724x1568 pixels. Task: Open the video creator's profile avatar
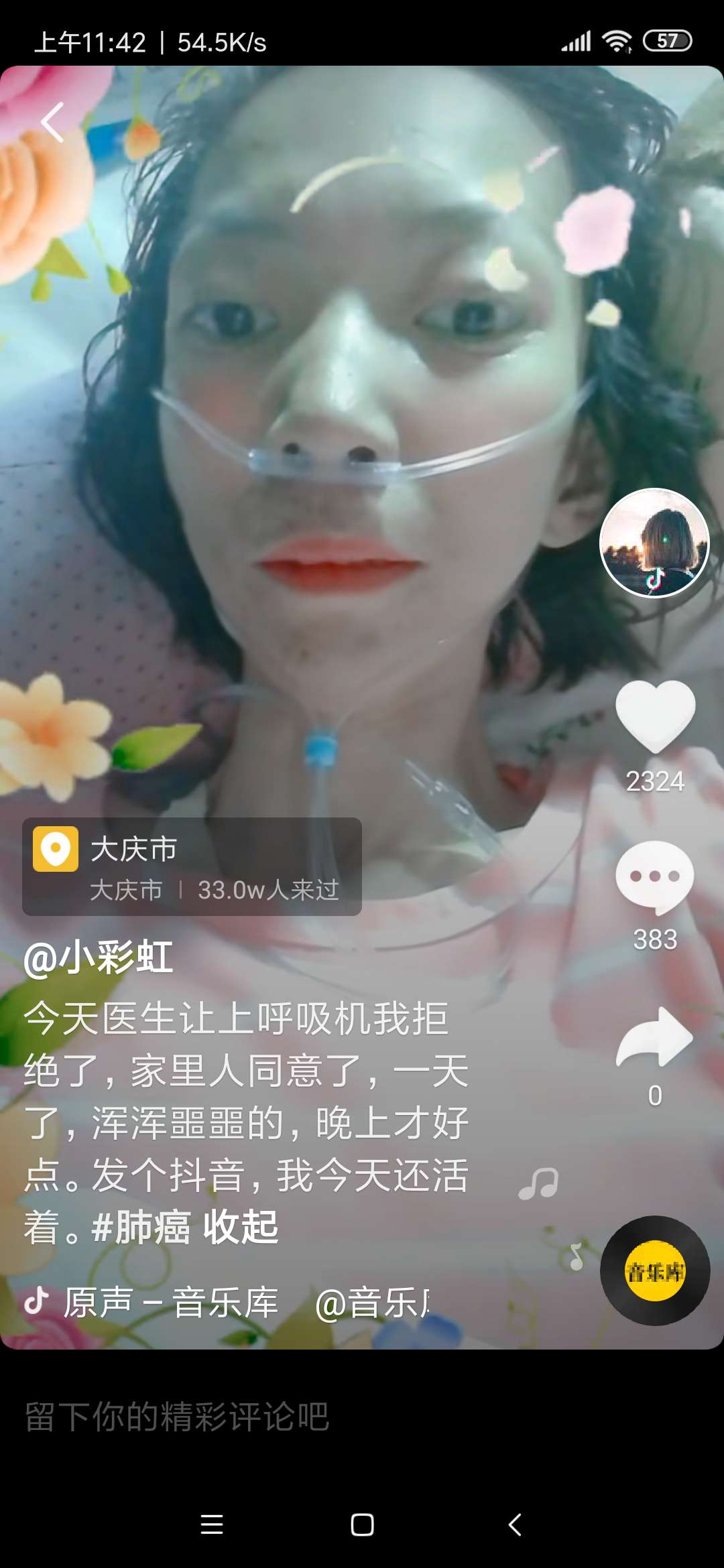[x=654, y=543]
